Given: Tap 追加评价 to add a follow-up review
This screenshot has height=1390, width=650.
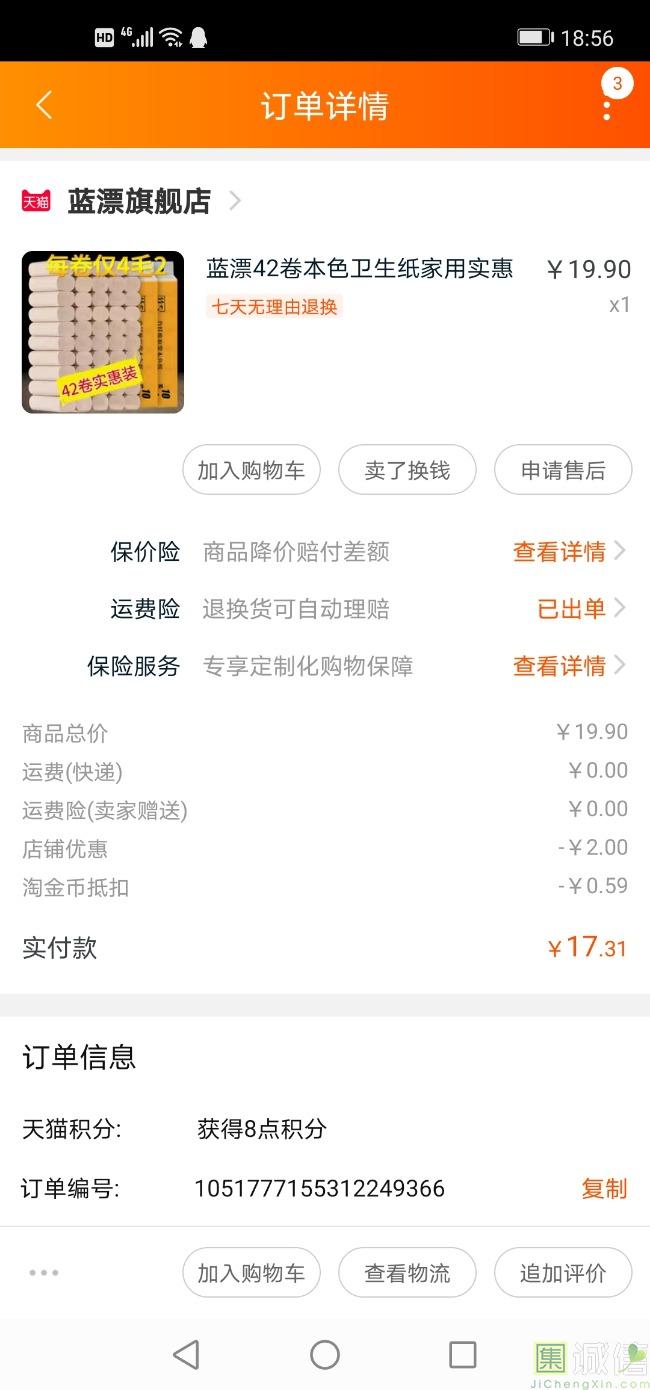Looking at the screenshot, I should [563, 1273].
